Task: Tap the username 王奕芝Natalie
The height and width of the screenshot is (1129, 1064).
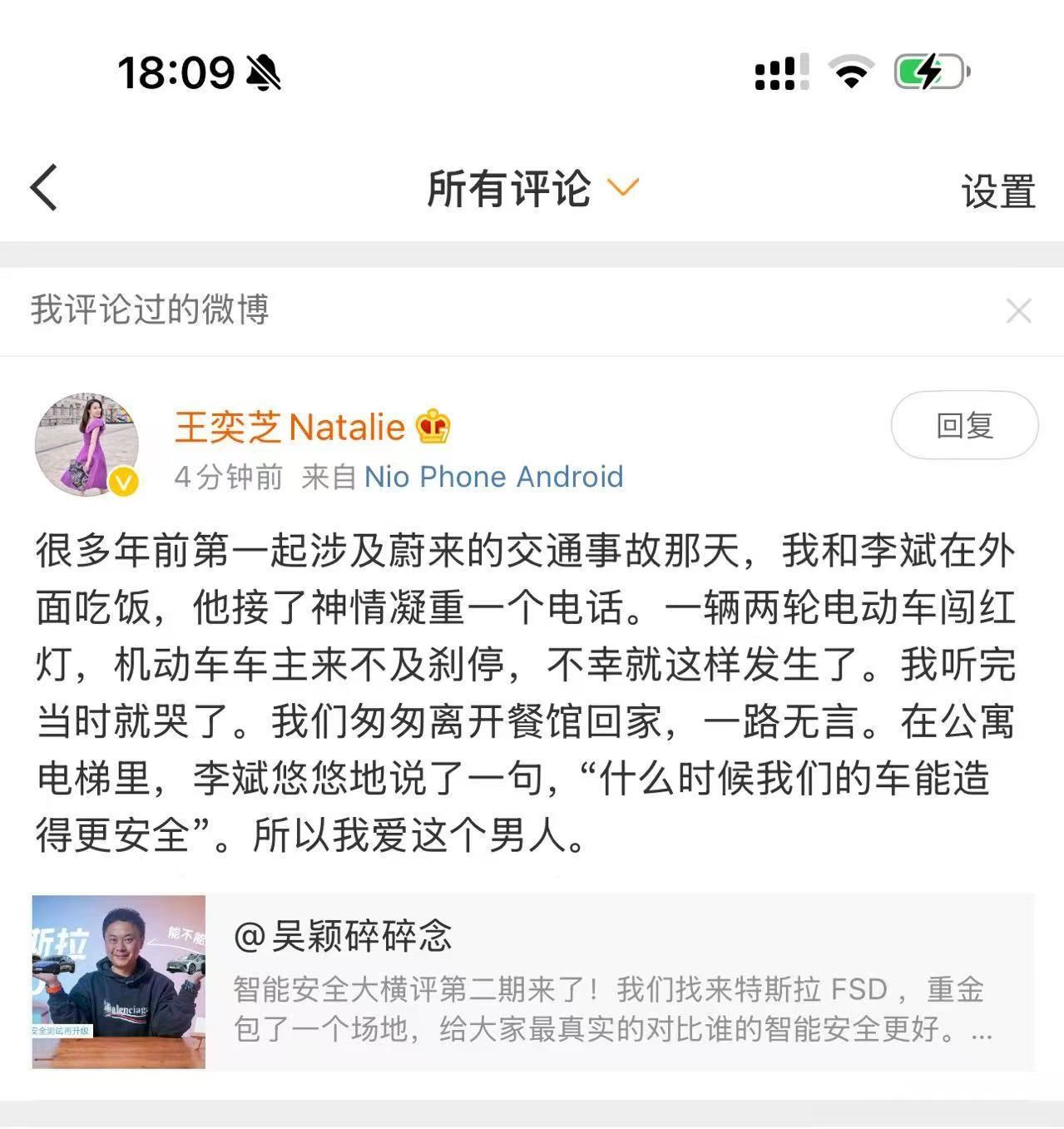Action: pos(290,428)
